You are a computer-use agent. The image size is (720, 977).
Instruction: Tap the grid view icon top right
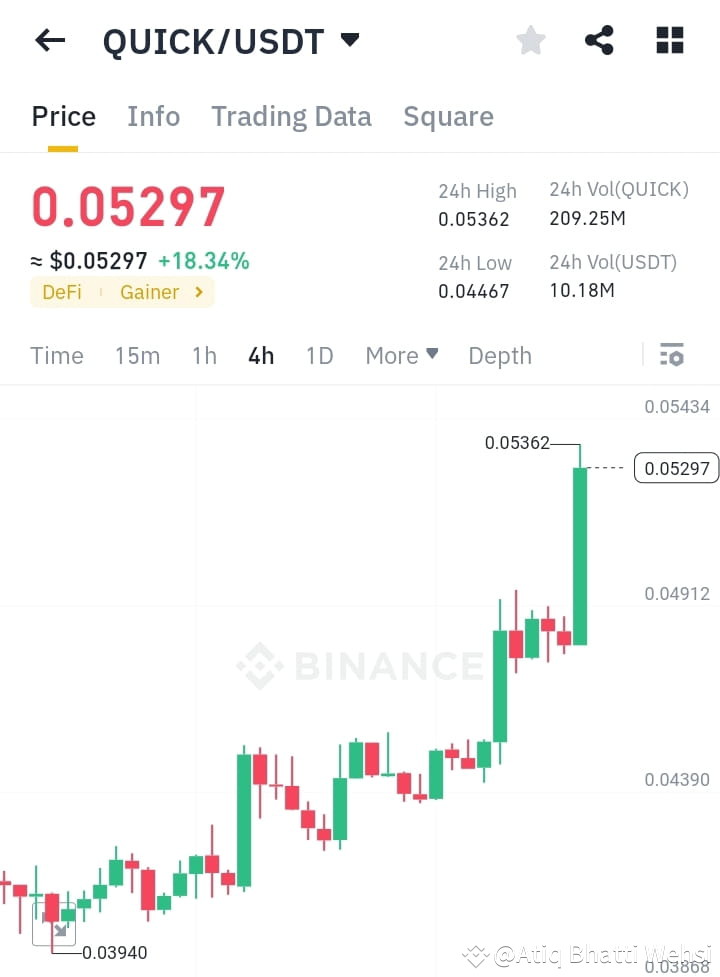pos(668,40)
